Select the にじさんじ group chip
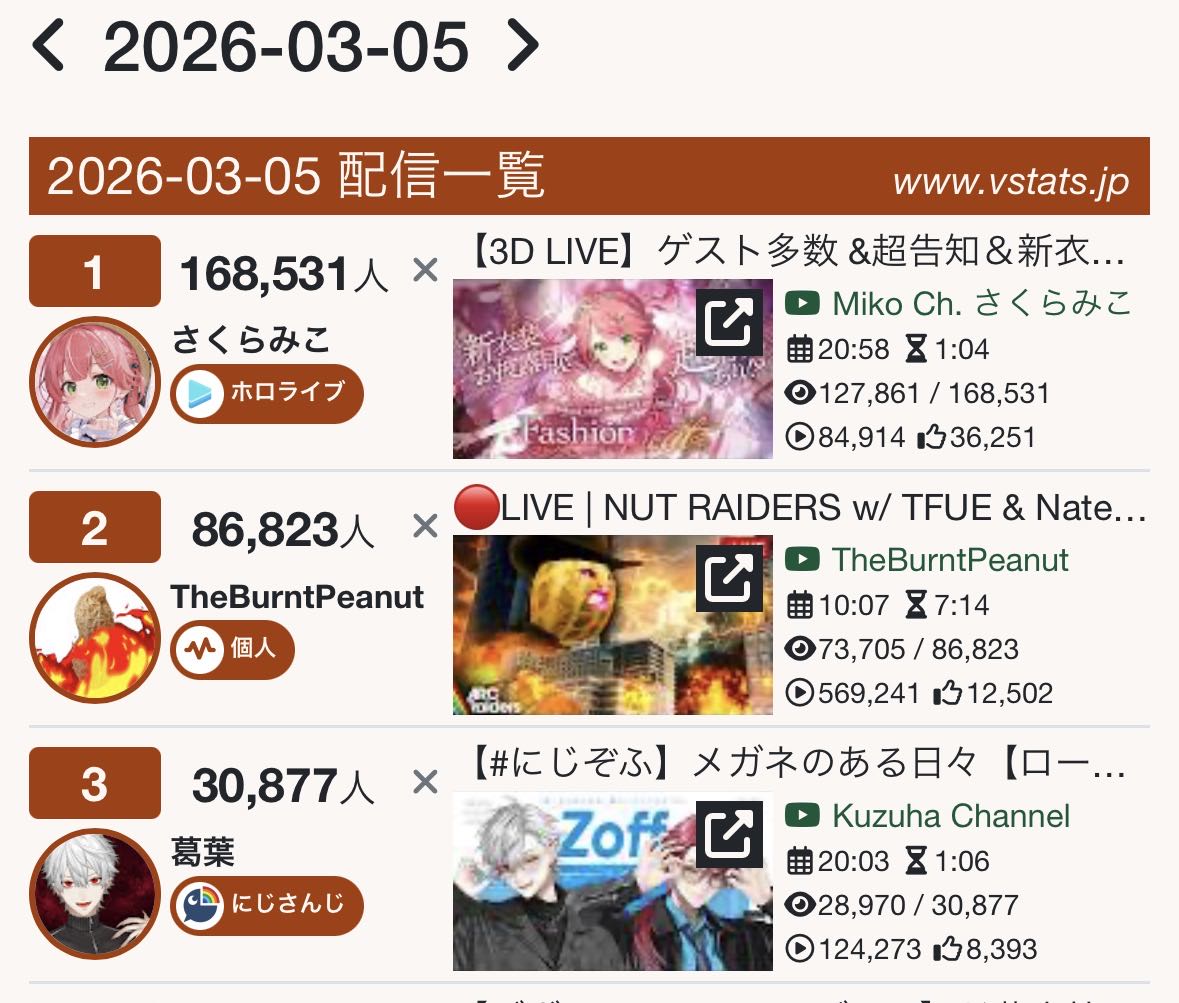 click(267, 906)
